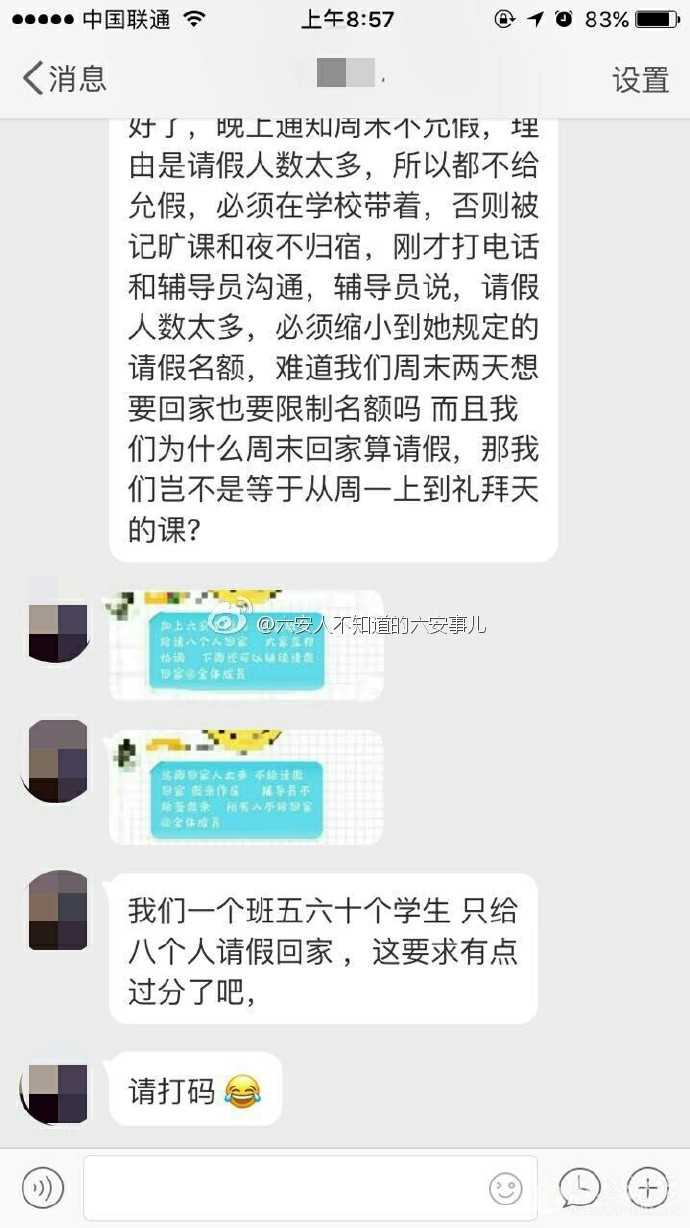Image resolution: width=690 pixels, height=1228 pixels.
Task: Open the avatar next to 请打码 message
Action: click(x=56, y=1091)
